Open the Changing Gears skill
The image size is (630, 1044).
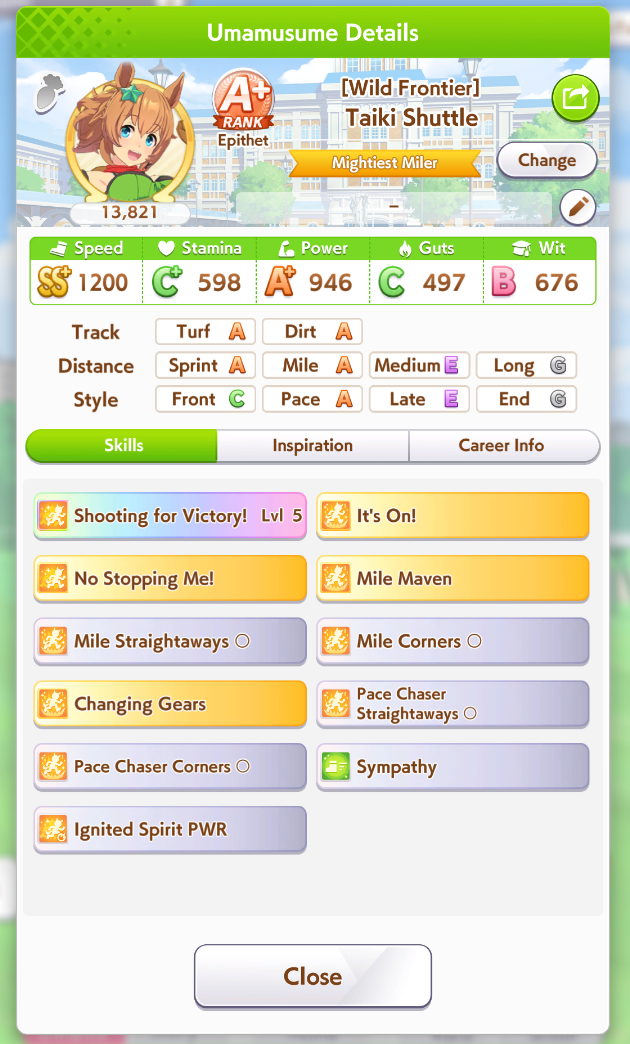170,704
